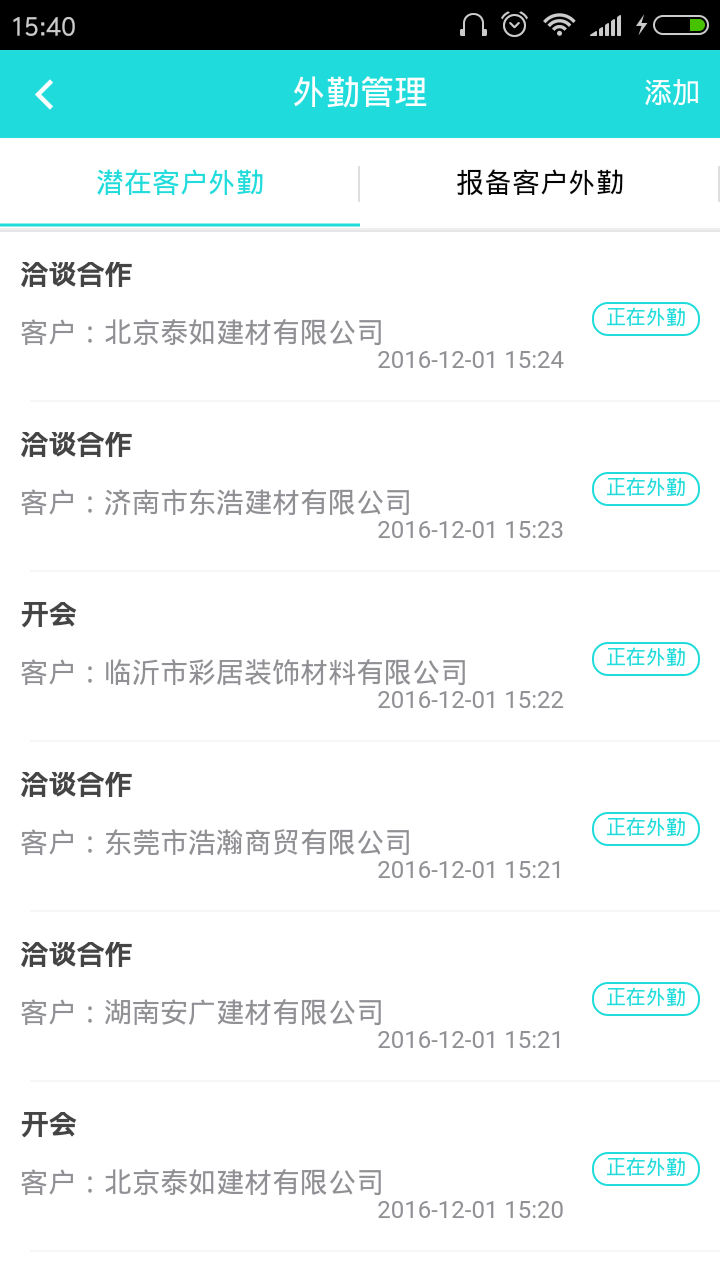The height and width of the screenshot is (1280, 720).
Task: Open the record for 东莞市浩瀚商贸有限公司
Action: [360, 827]
